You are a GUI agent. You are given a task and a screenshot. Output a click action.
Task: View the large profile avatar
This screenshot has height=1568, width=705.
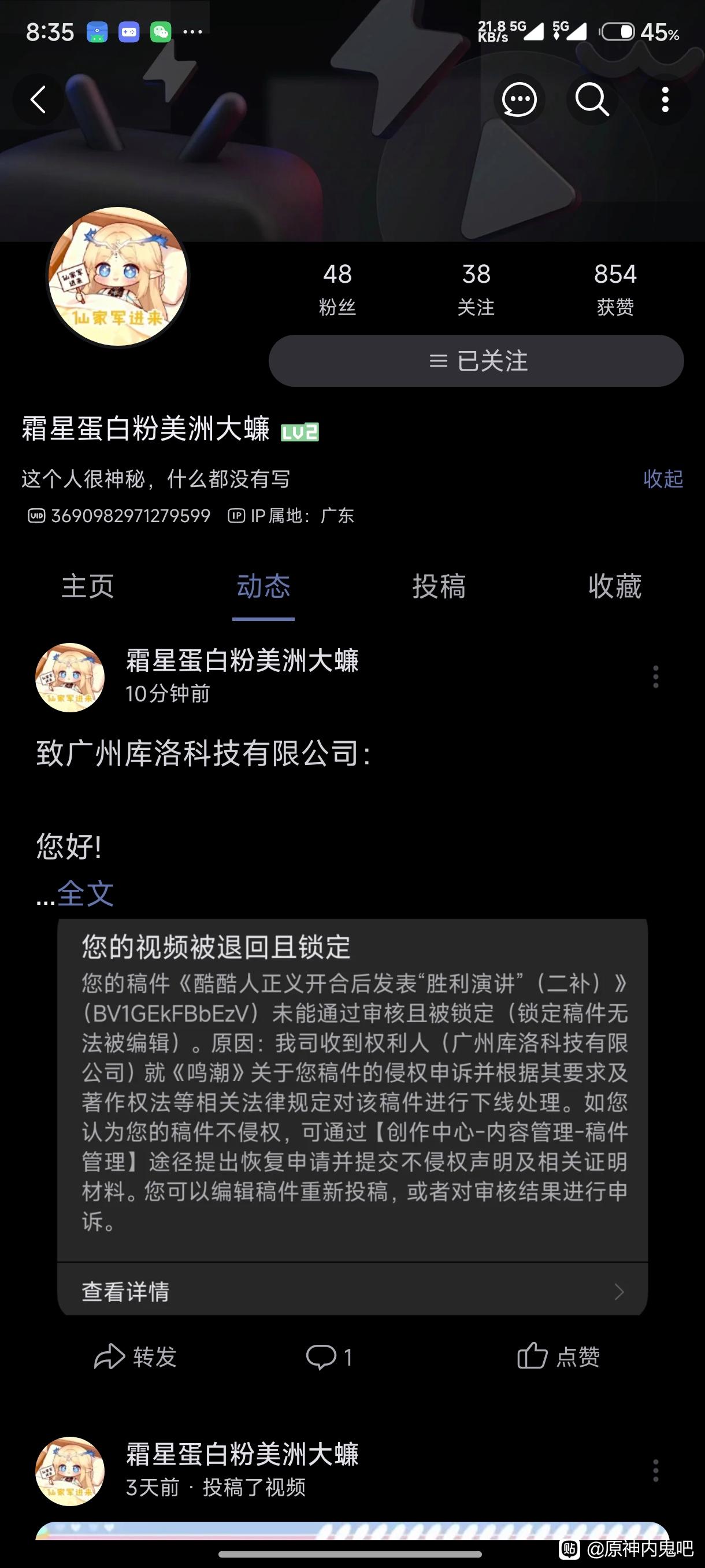pos(118,277)
